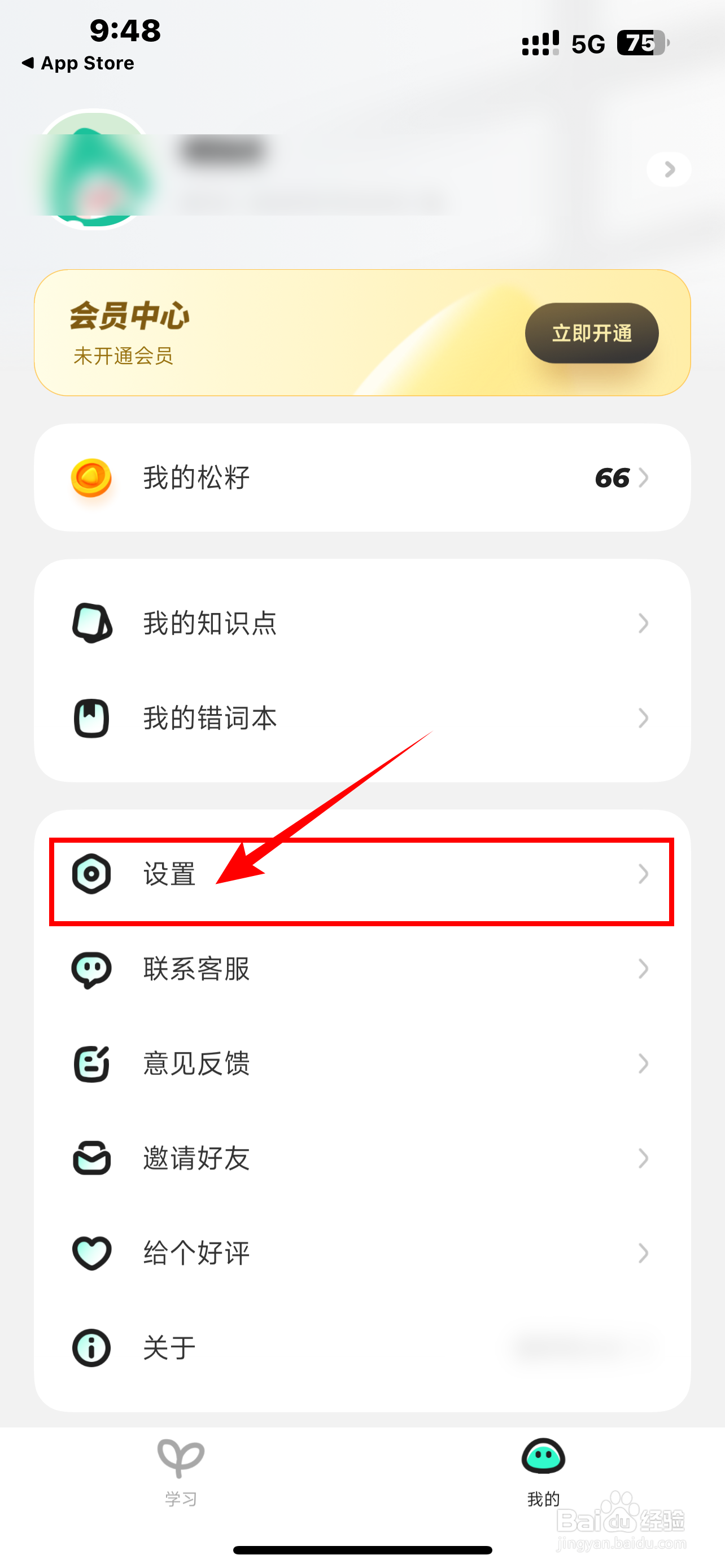Open the 会员中心 banner
This screenshot has height=1568, width=725.
pos(243,333)
